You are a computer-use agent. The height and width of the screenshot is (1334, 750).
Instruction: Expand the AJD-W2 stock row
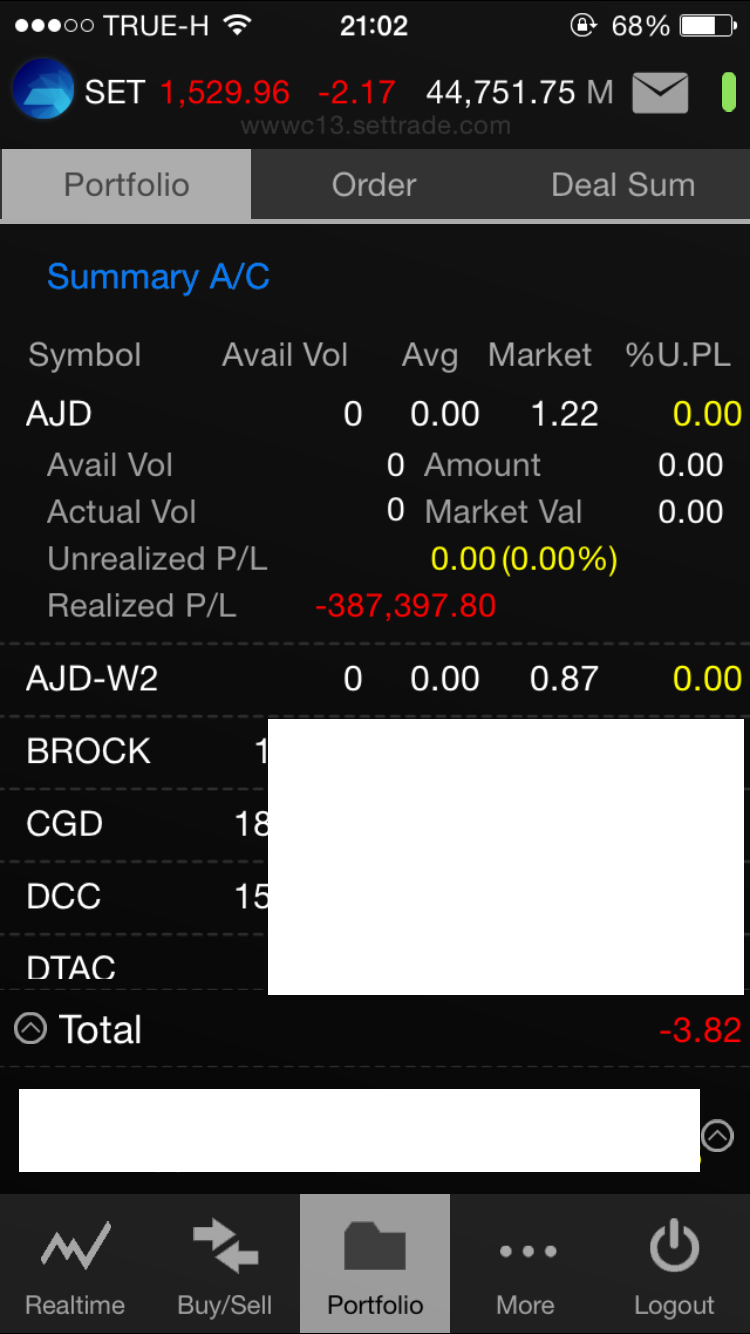coord(92,679)
